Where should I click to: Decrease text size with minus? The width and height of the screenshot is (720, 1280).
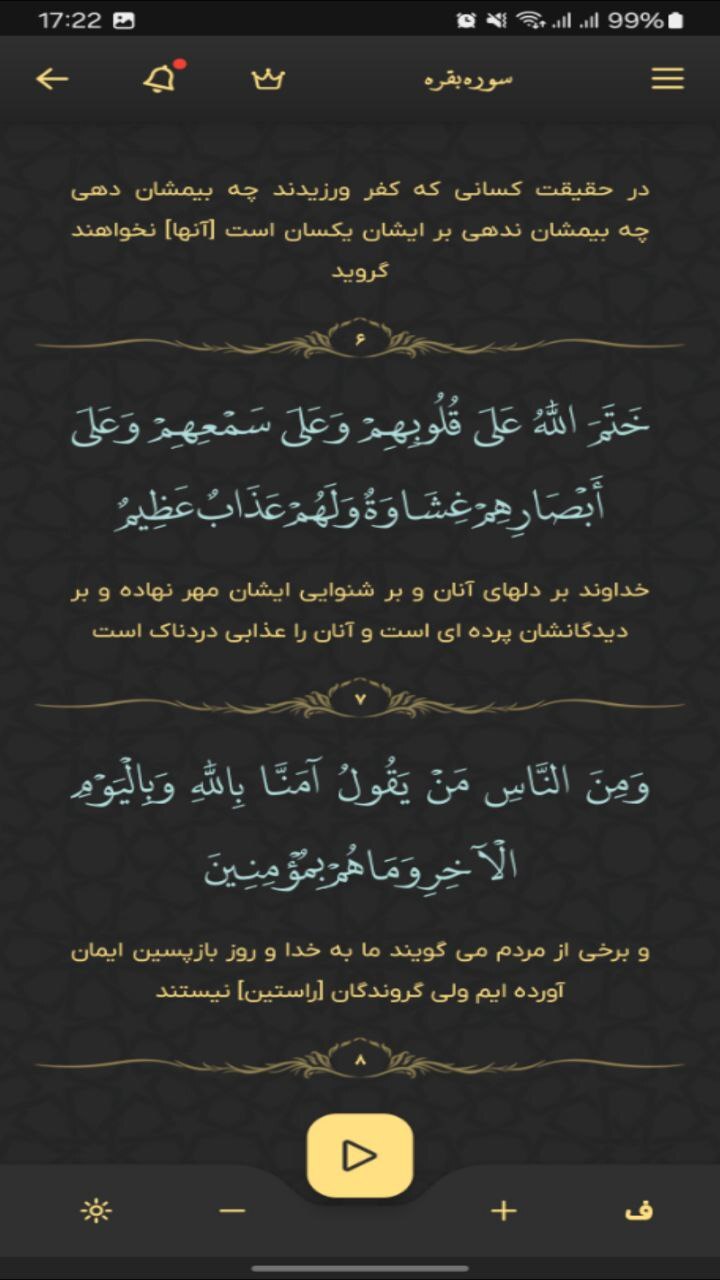(232, 1211)
